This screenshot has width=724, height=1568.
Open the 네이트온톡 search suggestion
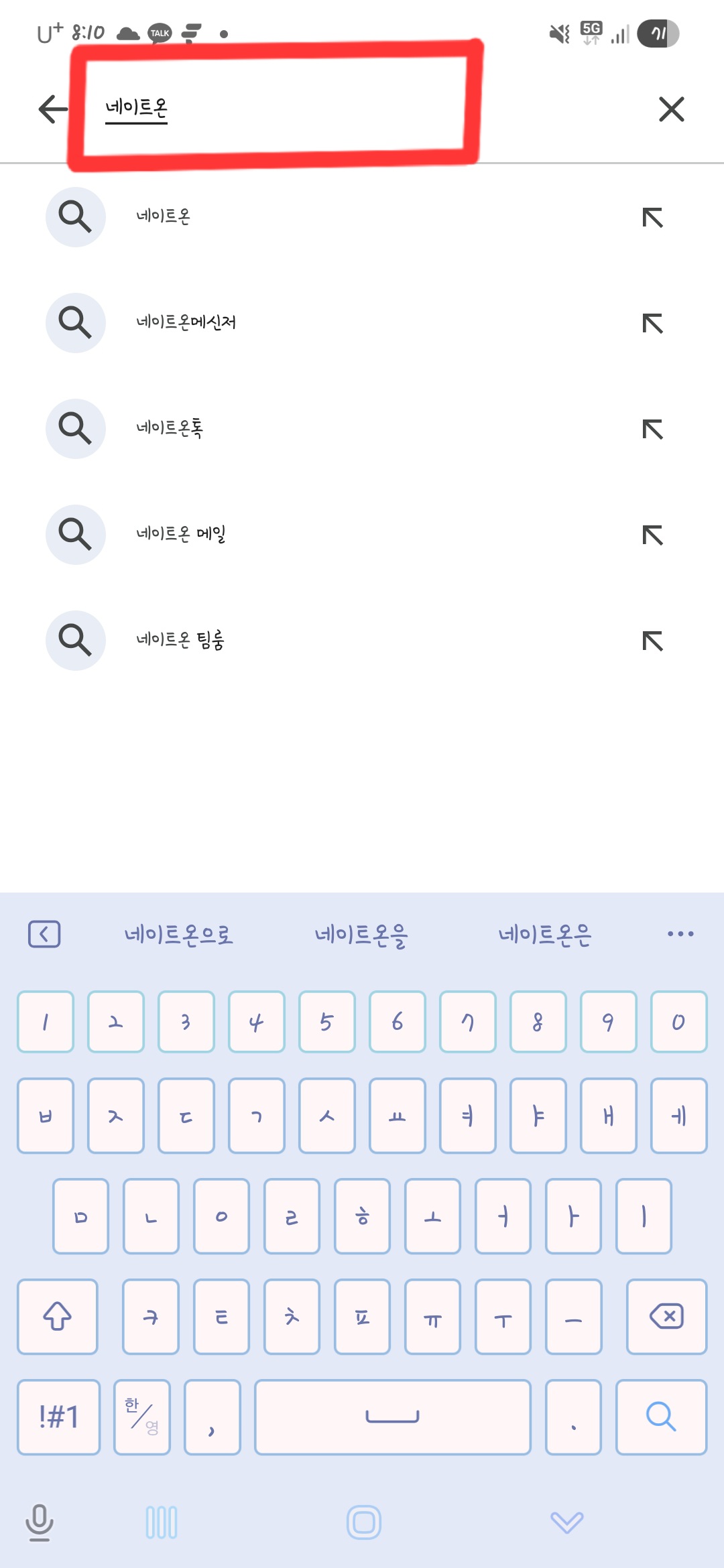pos(170,428)
